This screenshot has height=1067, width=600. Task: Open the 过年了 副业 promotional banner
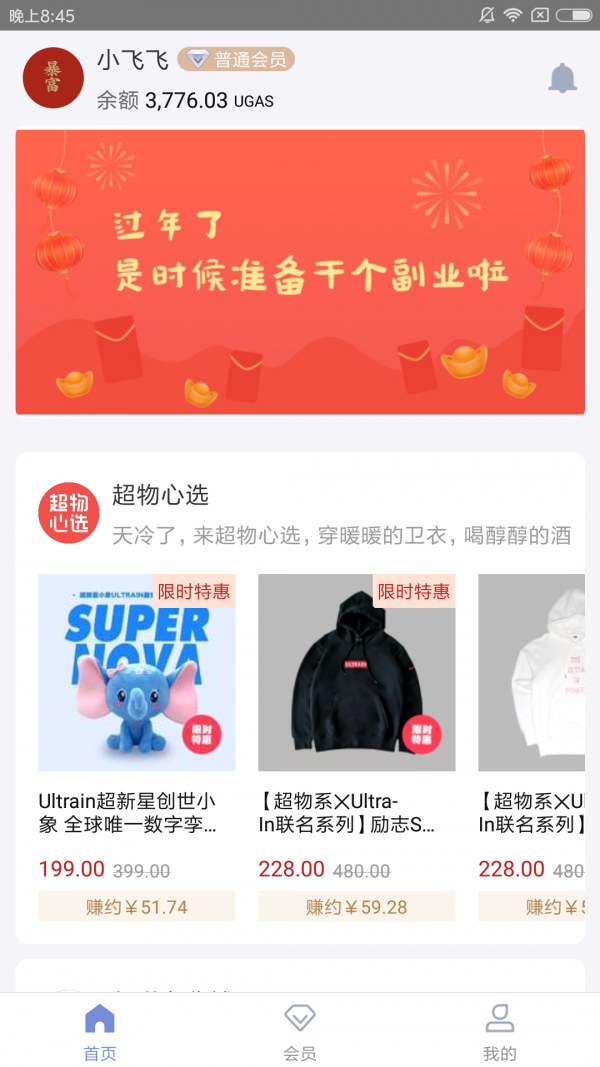pos(300,272)
